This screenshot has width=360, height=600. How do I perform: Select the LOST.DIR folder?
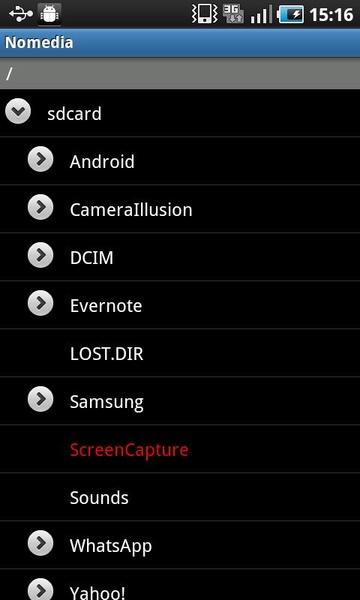click(180, 353)
